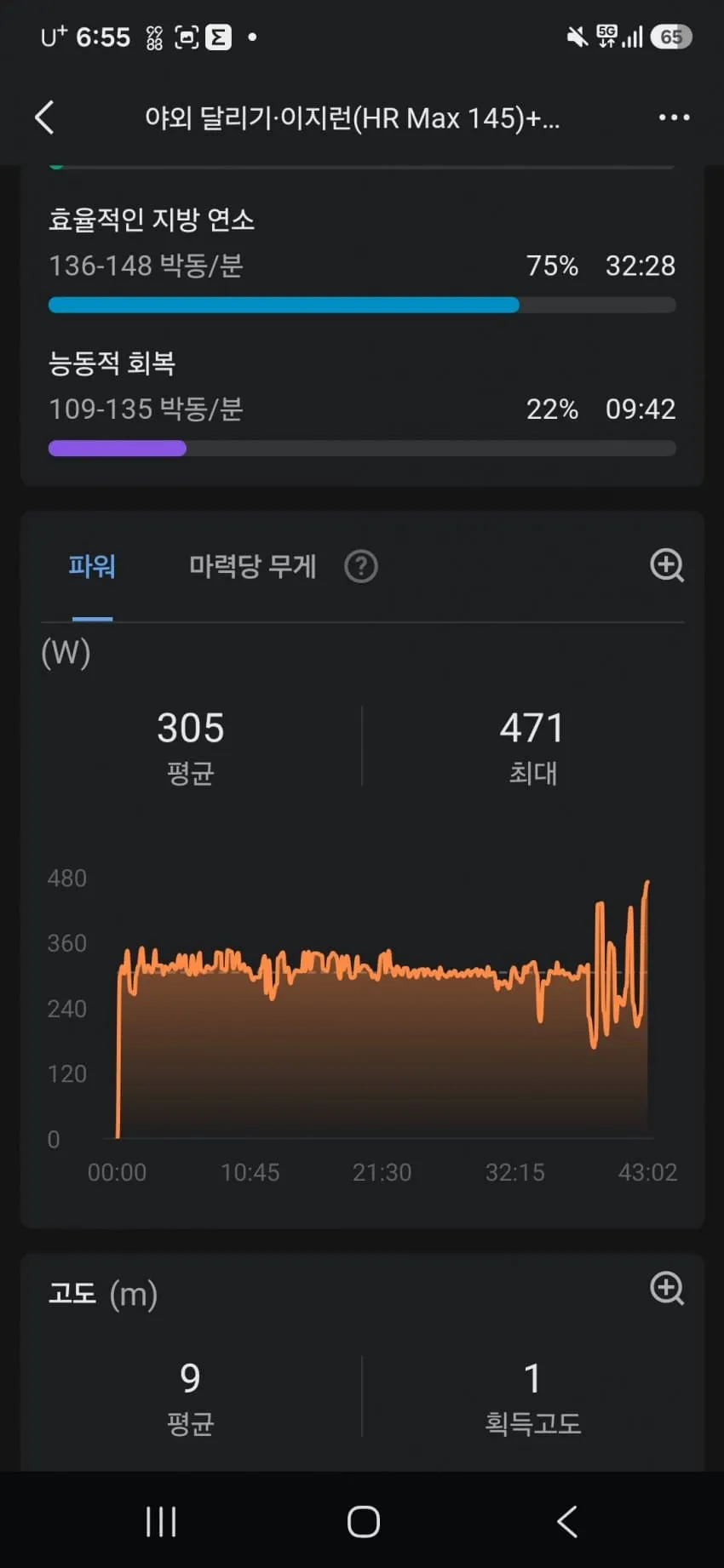
Task: Open the help question mark icon
Action: click(361, 566)
